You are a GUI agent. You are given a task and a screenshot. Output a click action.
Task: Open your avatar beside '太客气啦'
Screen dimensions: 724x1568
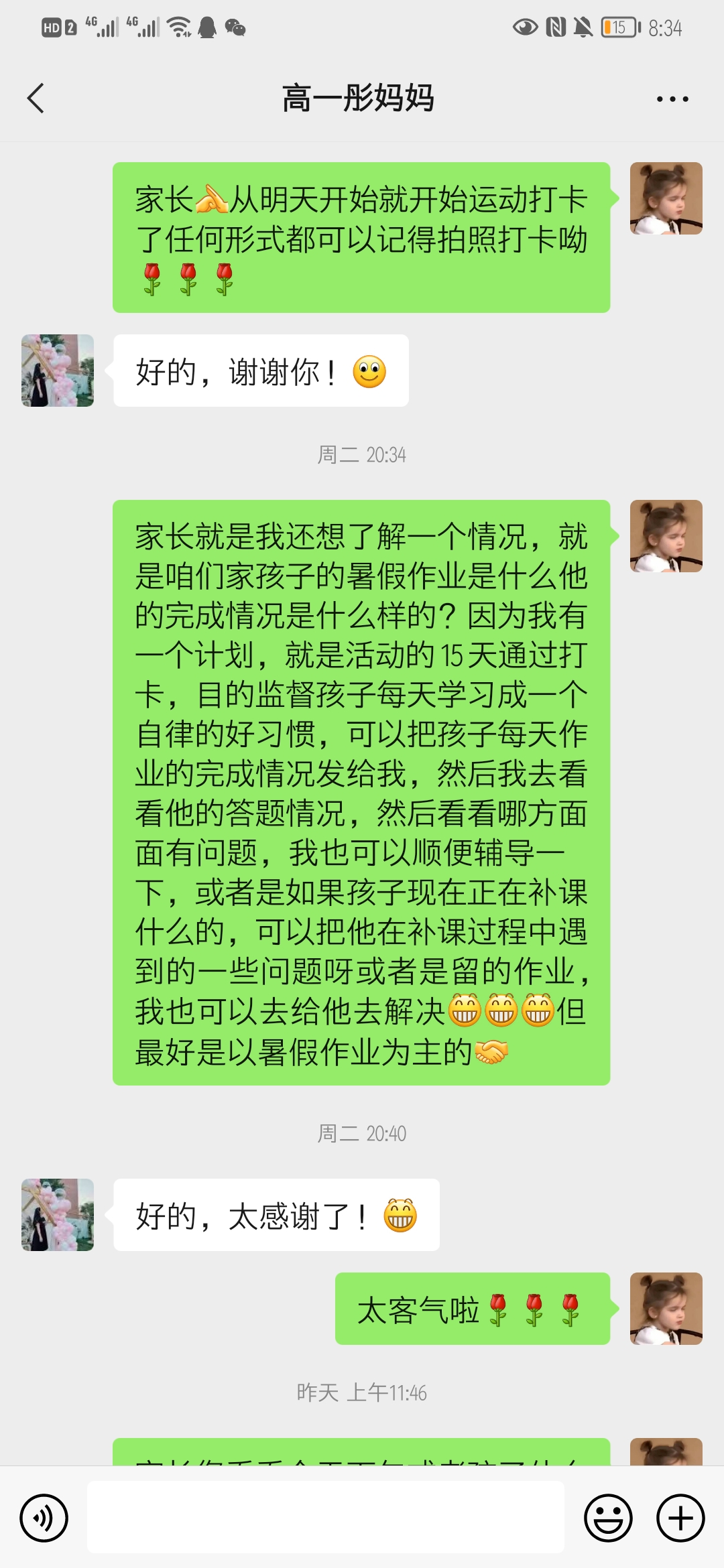(666, 1309)
